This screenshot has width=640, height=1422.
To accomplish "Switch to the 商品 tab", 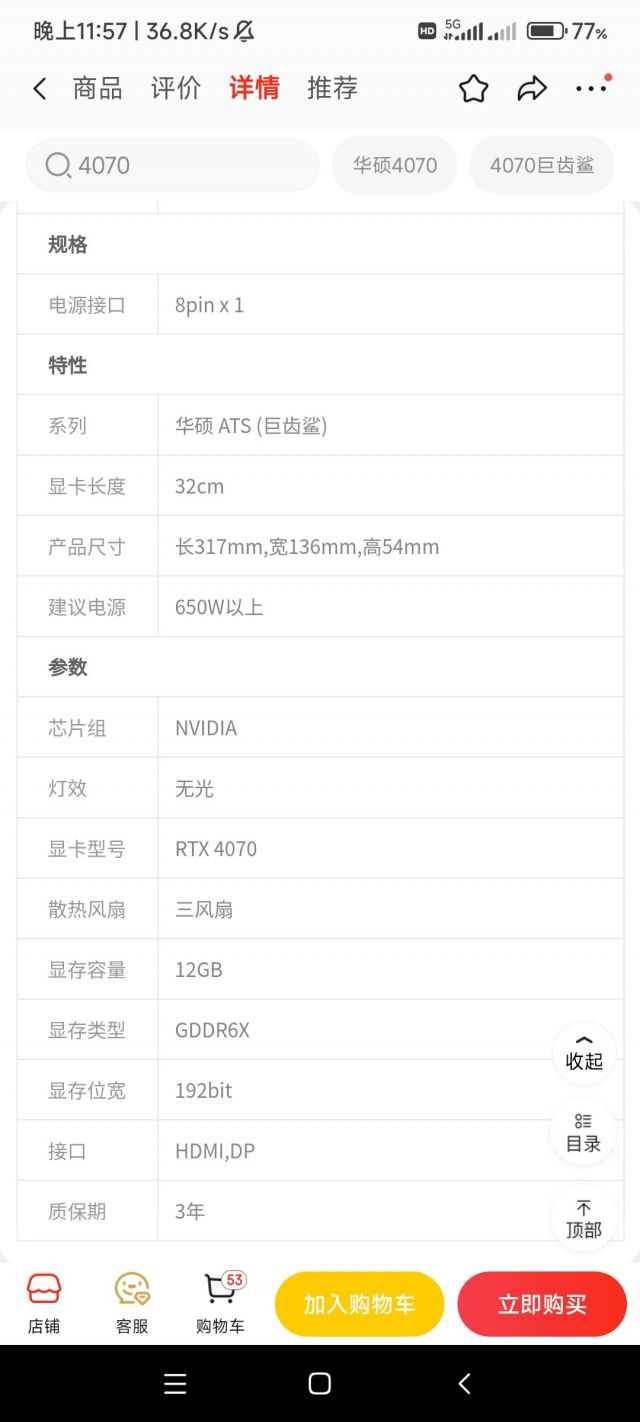I will tap(97, 88).
